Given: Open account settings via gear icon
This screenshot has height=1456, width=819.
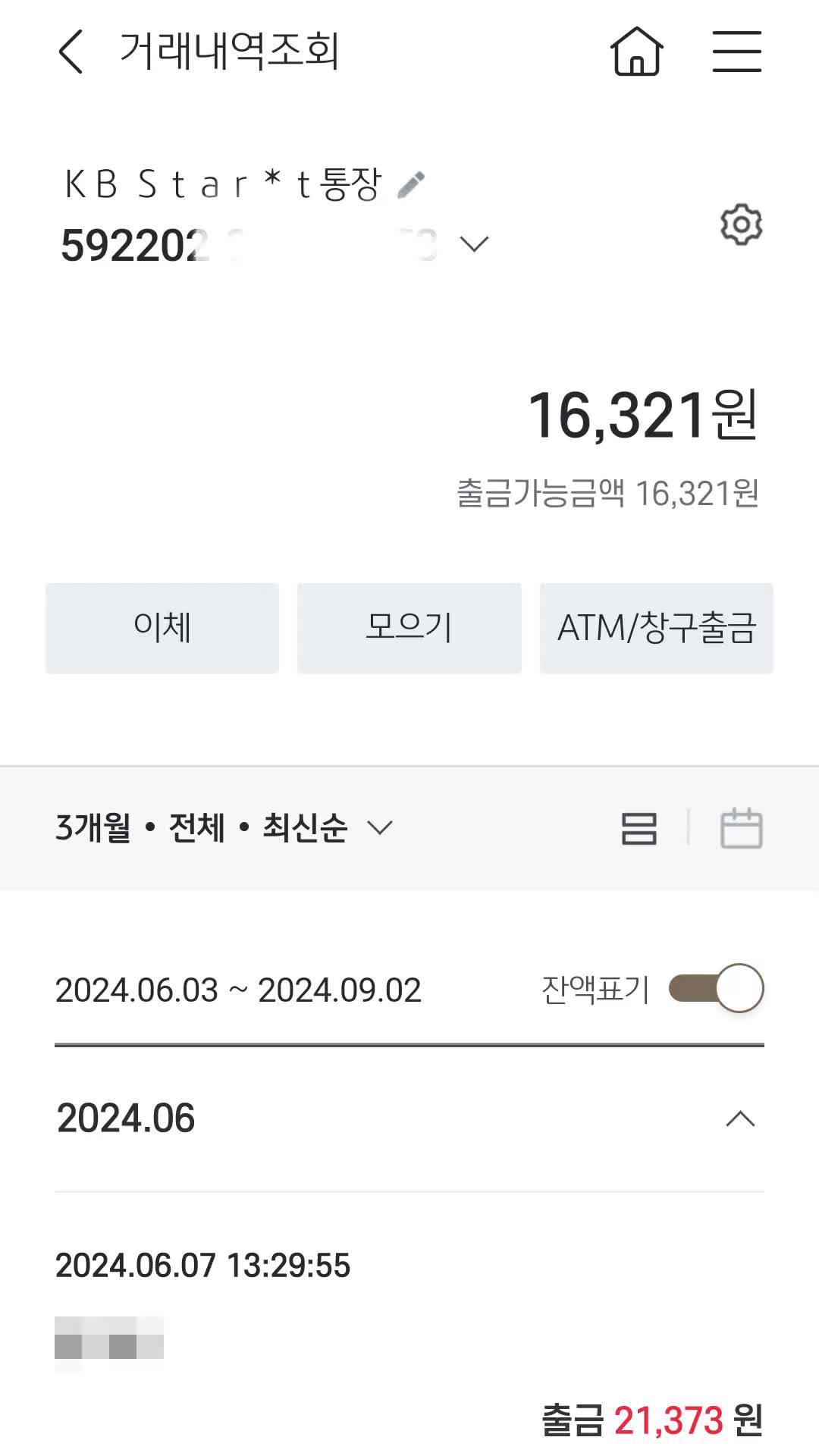Looking at the screenshot, I should 739,224.
